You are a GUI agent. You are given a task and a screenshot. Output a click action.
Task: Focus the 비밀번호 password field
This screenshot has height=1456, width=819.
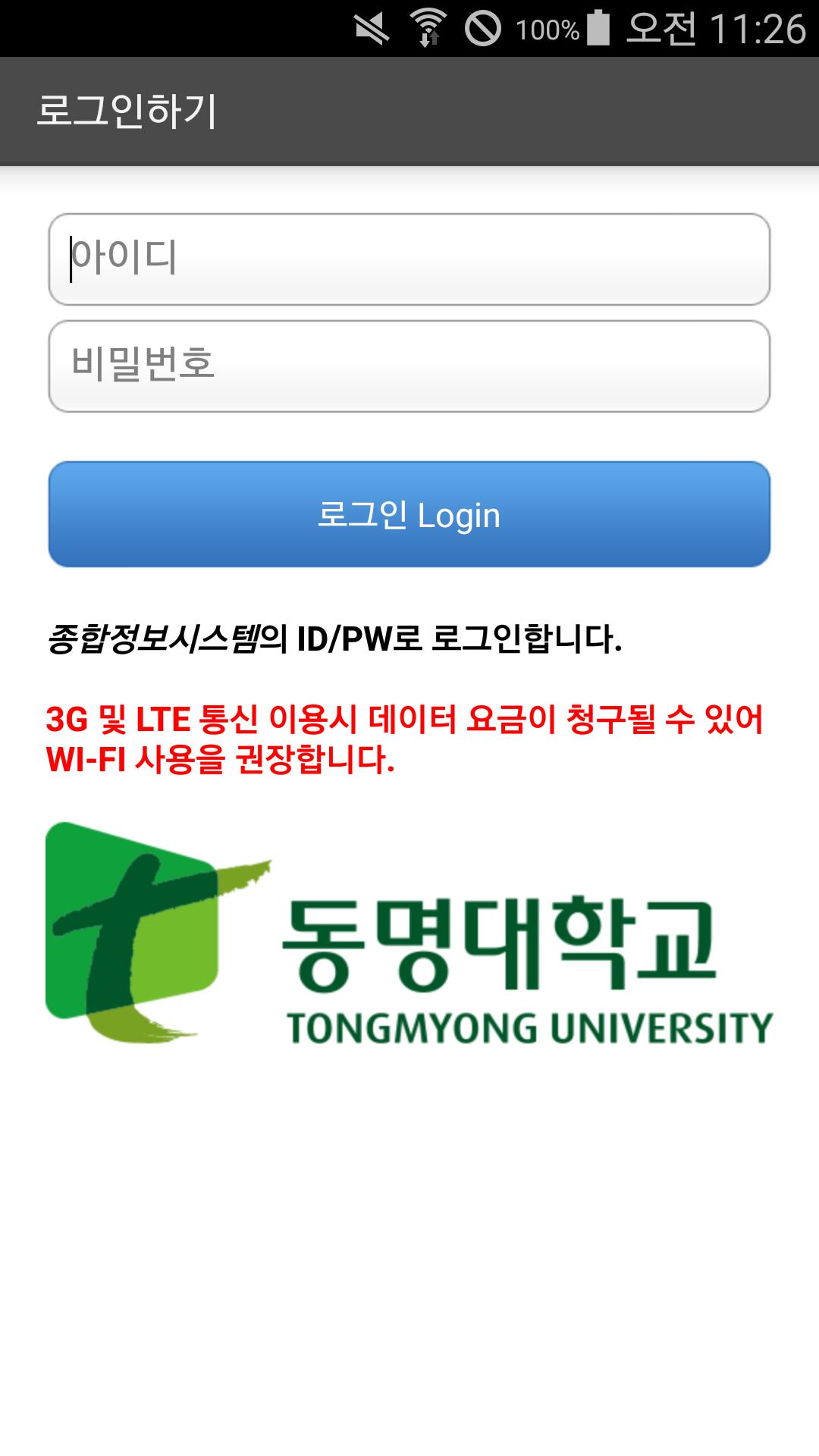pos(409,366)
